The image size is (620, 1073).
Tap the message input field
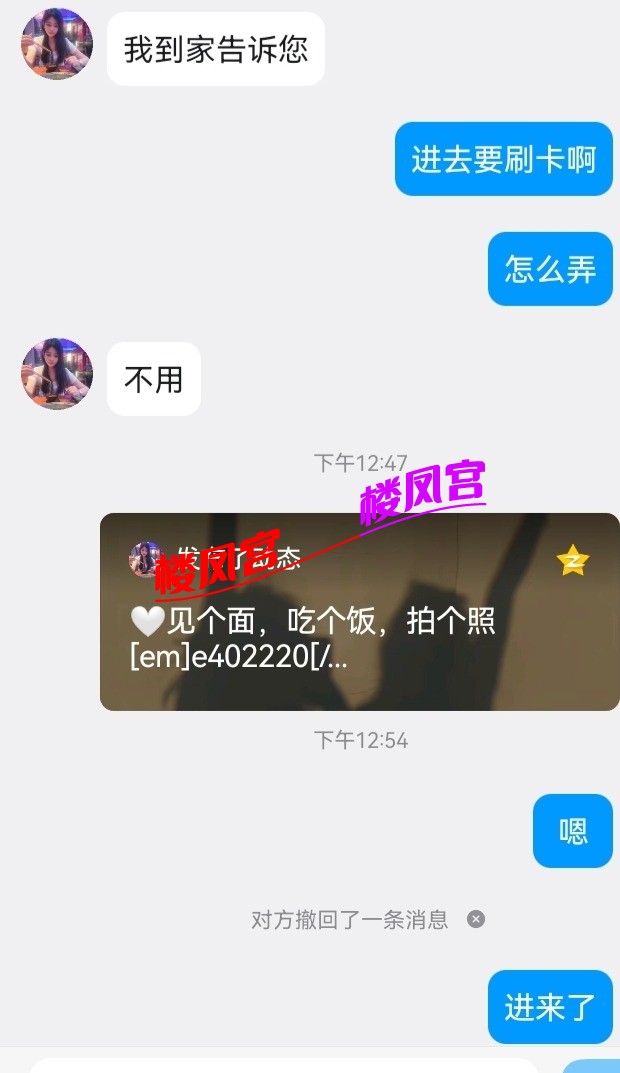coord(285,1065)
